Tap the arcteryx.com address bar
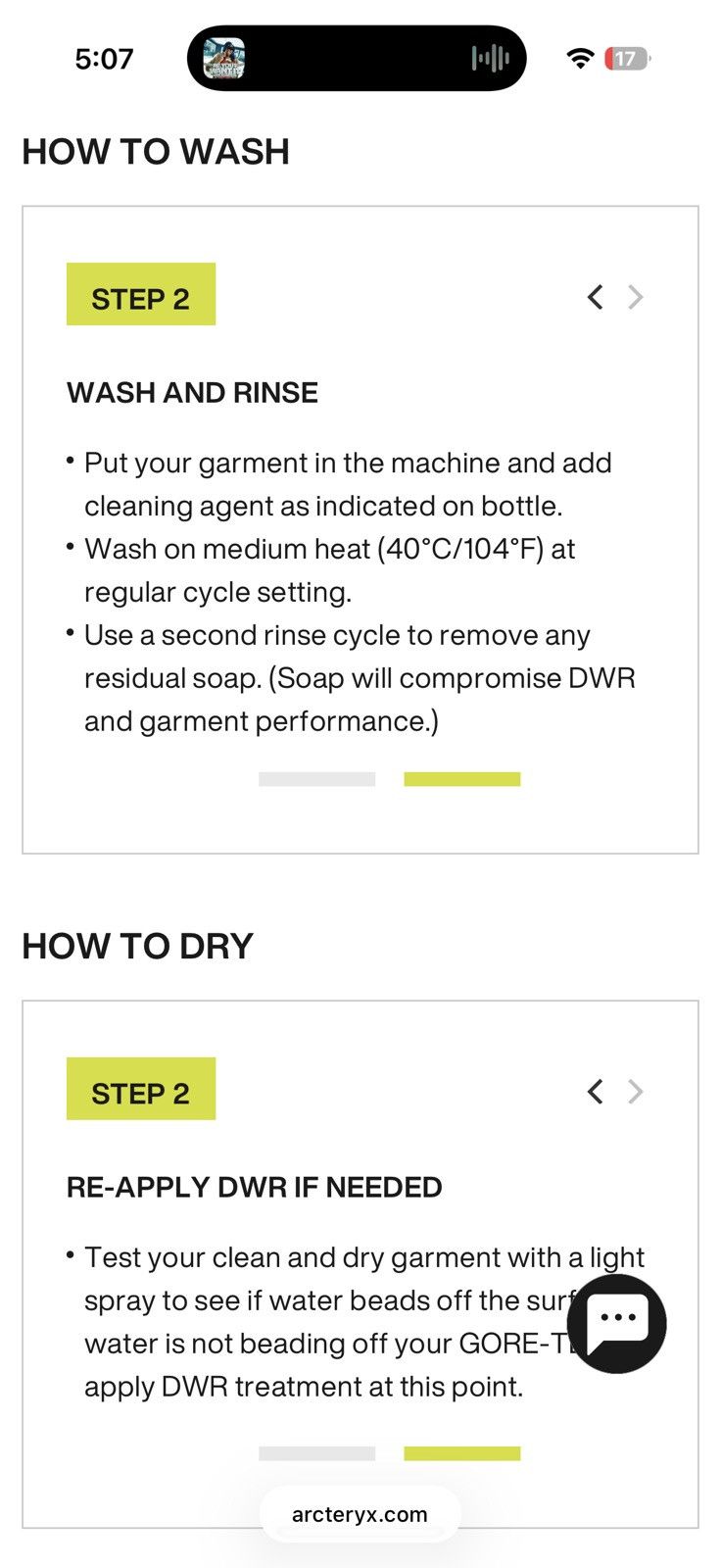The height and width of the screenshot is (1568, 721). pyautogui.click(x=360, y=1514)
